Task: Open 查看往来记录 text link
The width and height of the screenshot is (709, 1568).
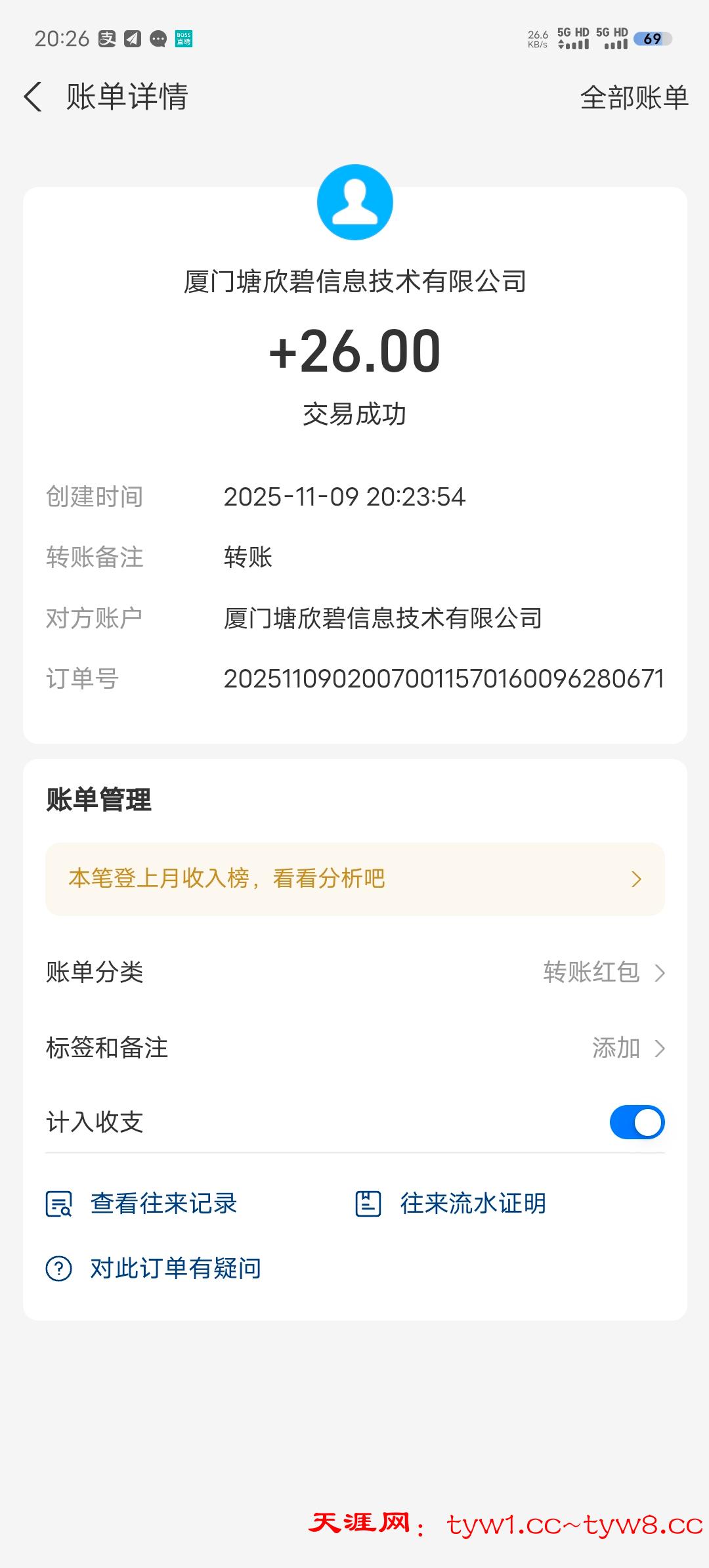Action: (x=164, y=1203)
